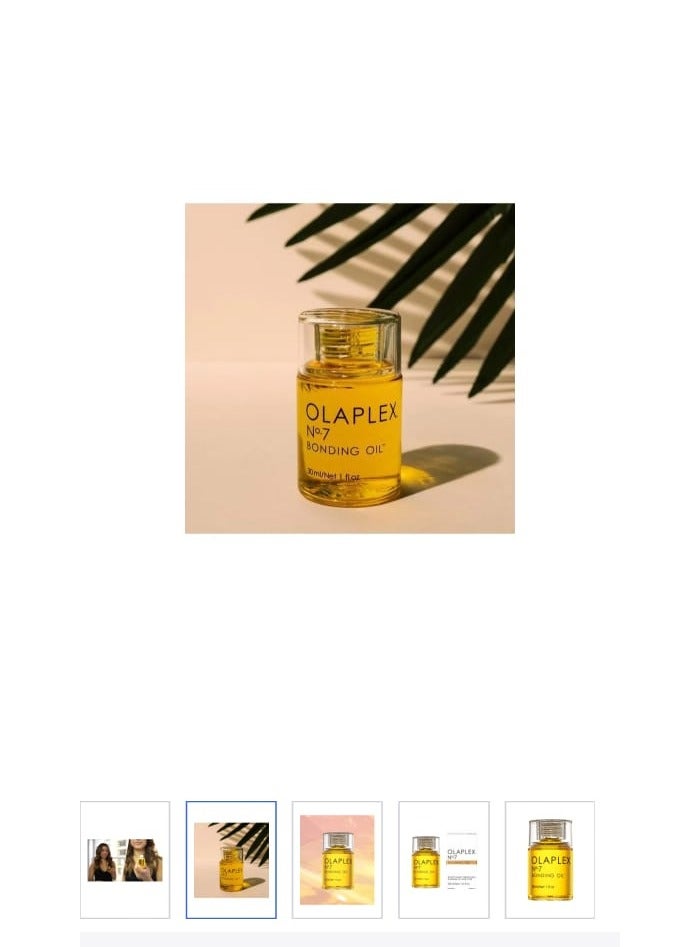Image resolution: width=694 pixels, height=947 pixels.
Task: Select the white background bottle thumbnail
Action: (550, 860)
